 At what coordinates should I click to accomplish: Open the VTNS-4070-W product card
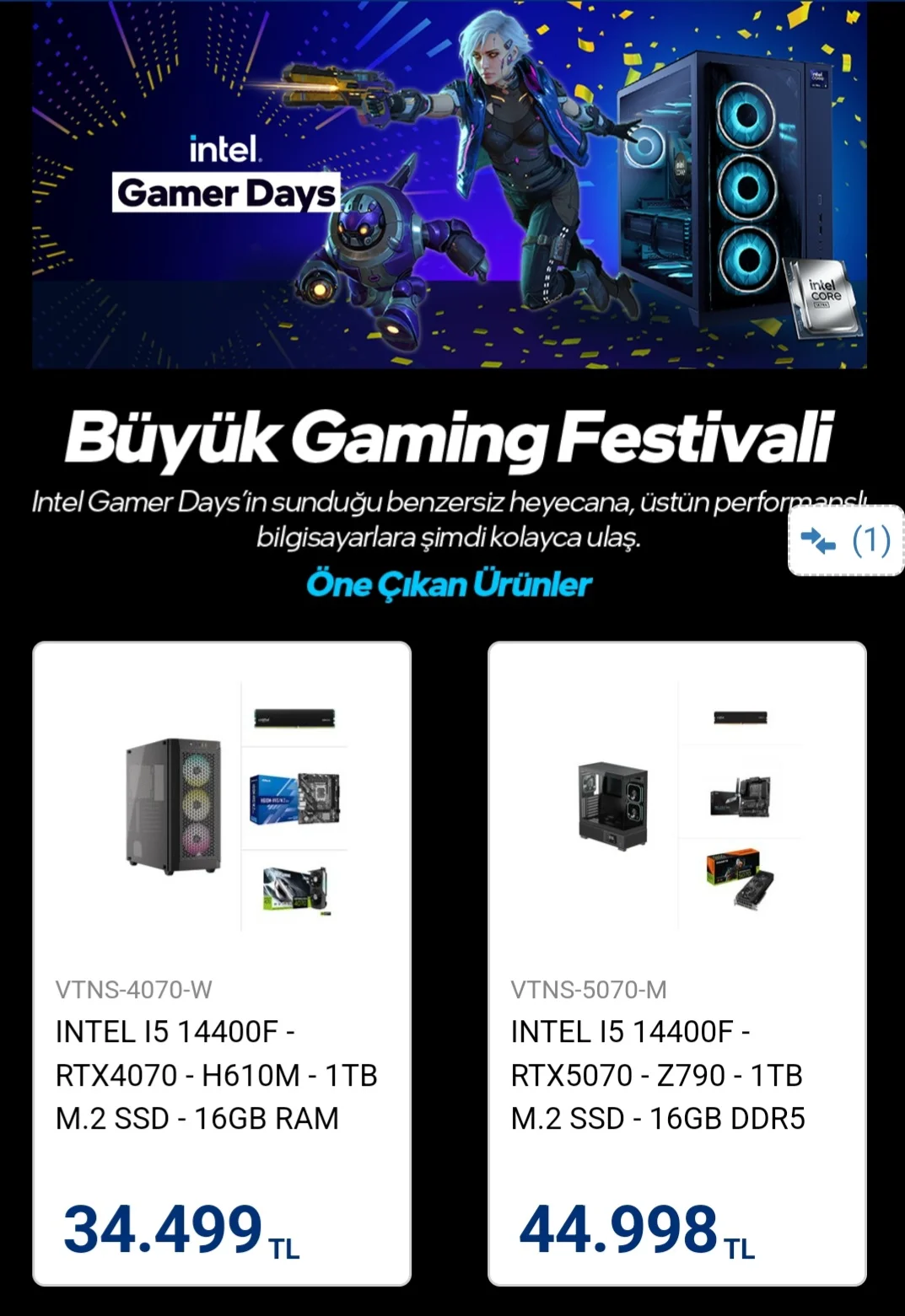coord(222,963)
